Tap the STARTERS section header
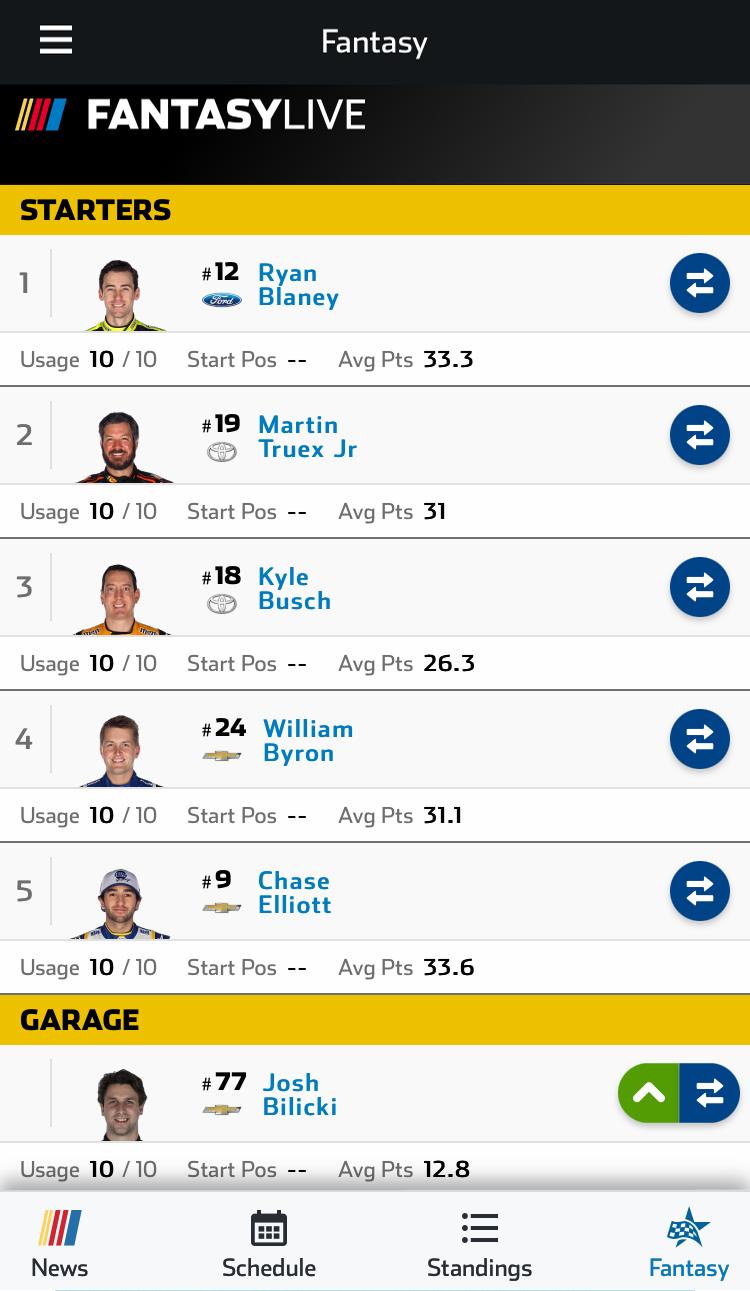The width and height of the screenshot is (750, 1291). (95, 210)
